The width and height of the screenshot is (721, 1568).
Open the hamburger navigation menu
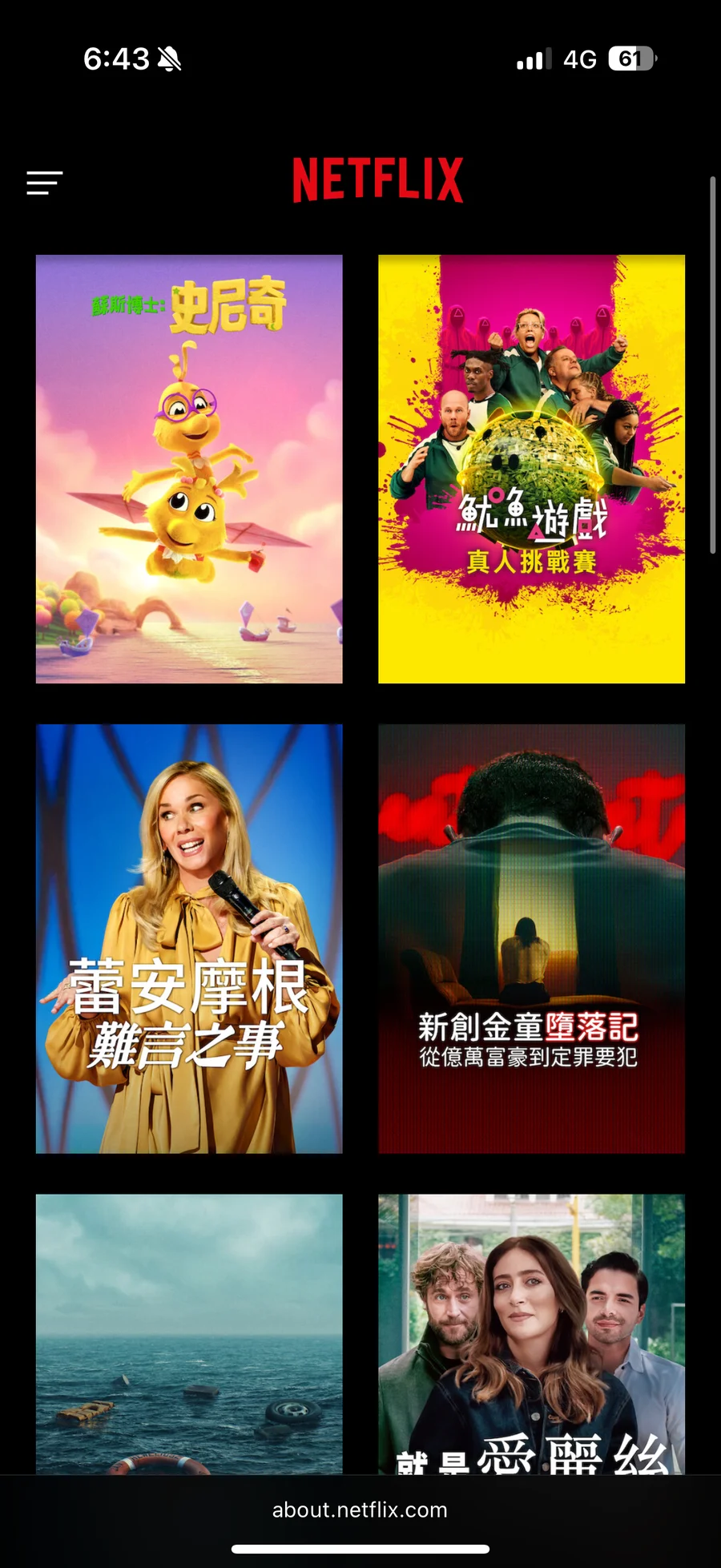coord(44,184)
